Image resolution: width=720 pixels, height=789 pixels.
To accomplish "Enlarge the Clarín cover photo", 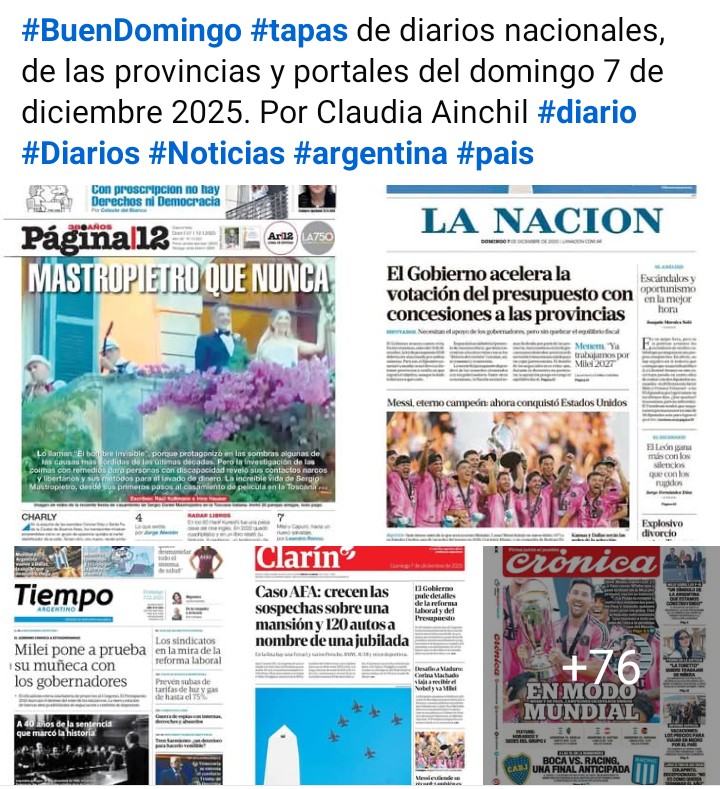I will point(365,665).
